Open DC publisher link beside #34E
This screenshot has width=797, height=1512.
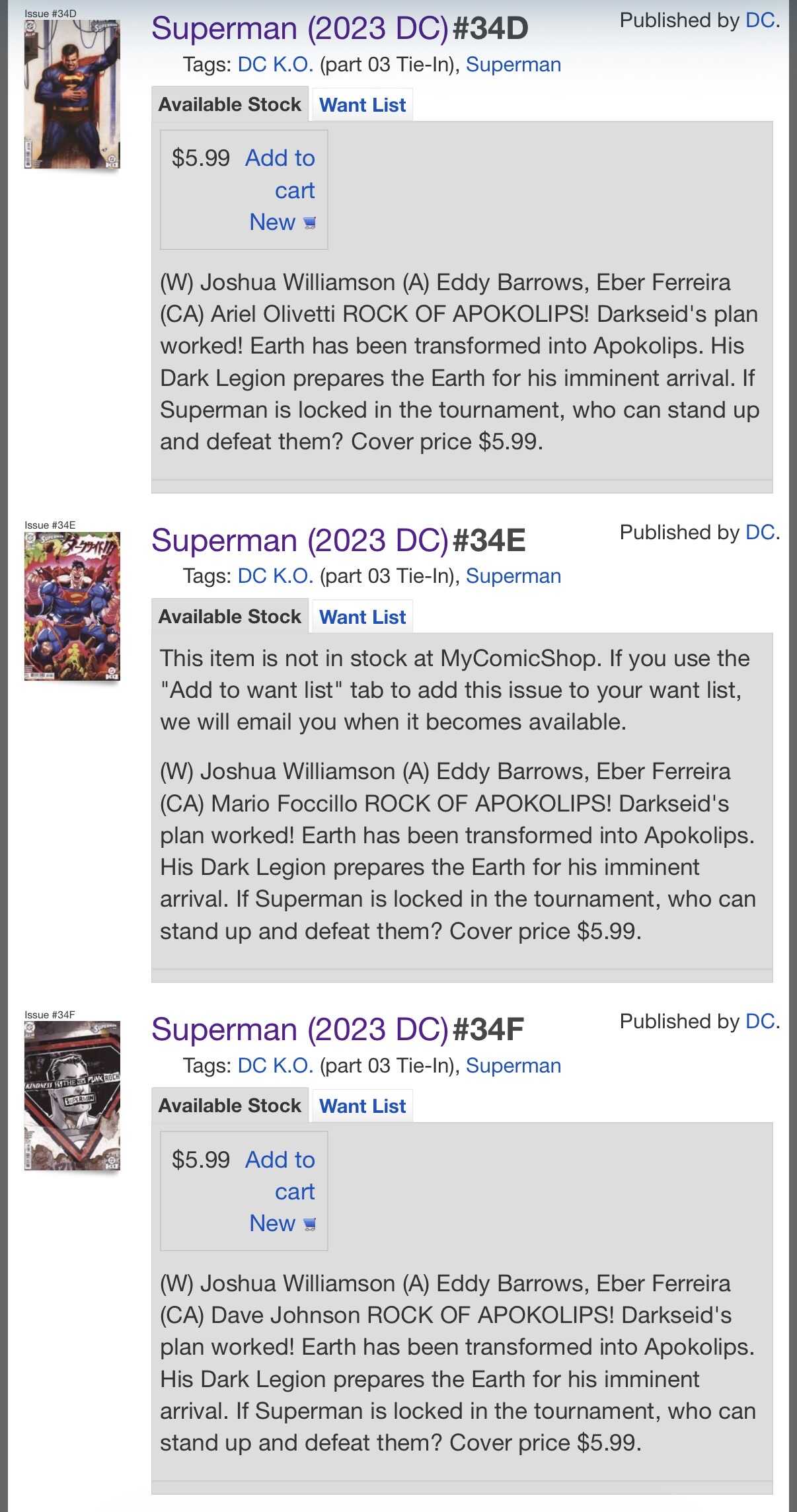point(759,533)
